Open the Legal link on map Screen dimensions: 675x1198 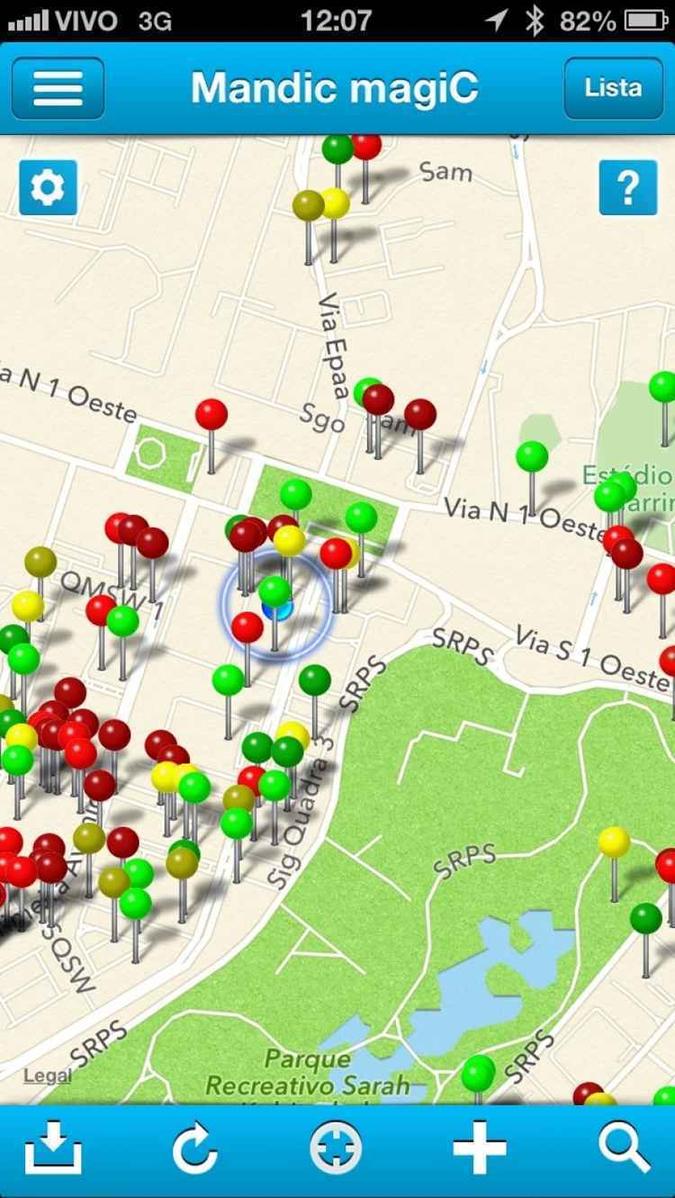point(47,1076)
